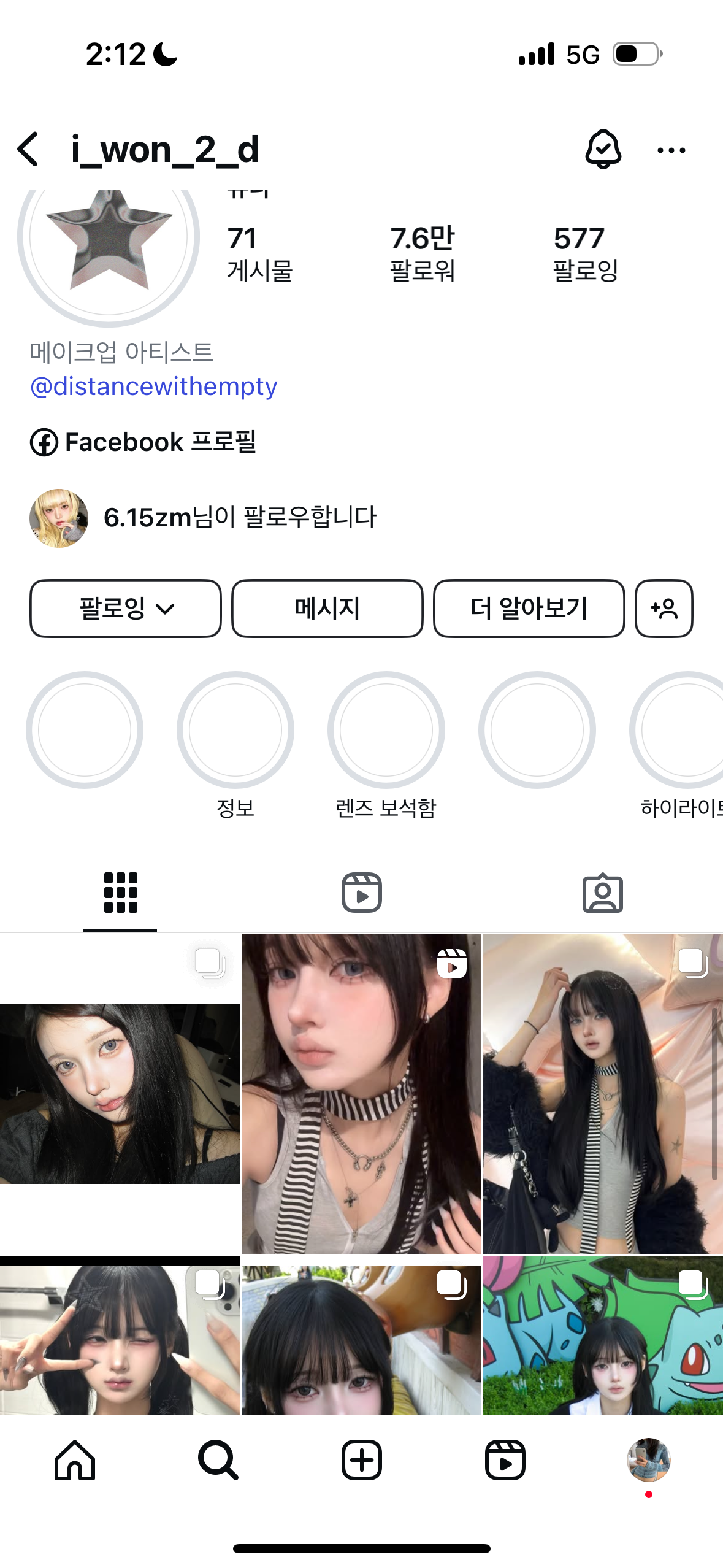Switch to the tagged photos tab

(602, 893)
